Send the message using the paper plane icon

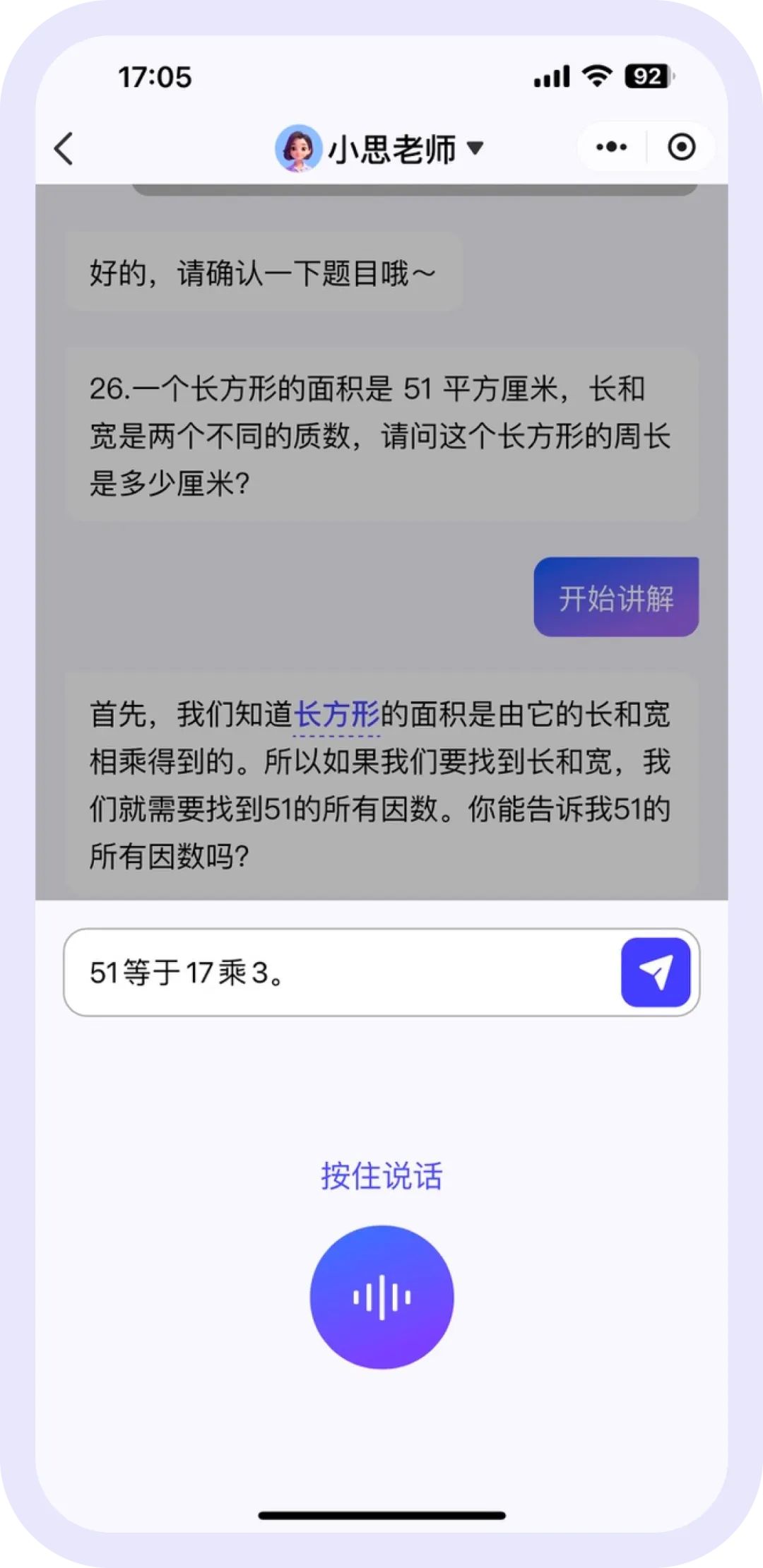pos(654,973)
